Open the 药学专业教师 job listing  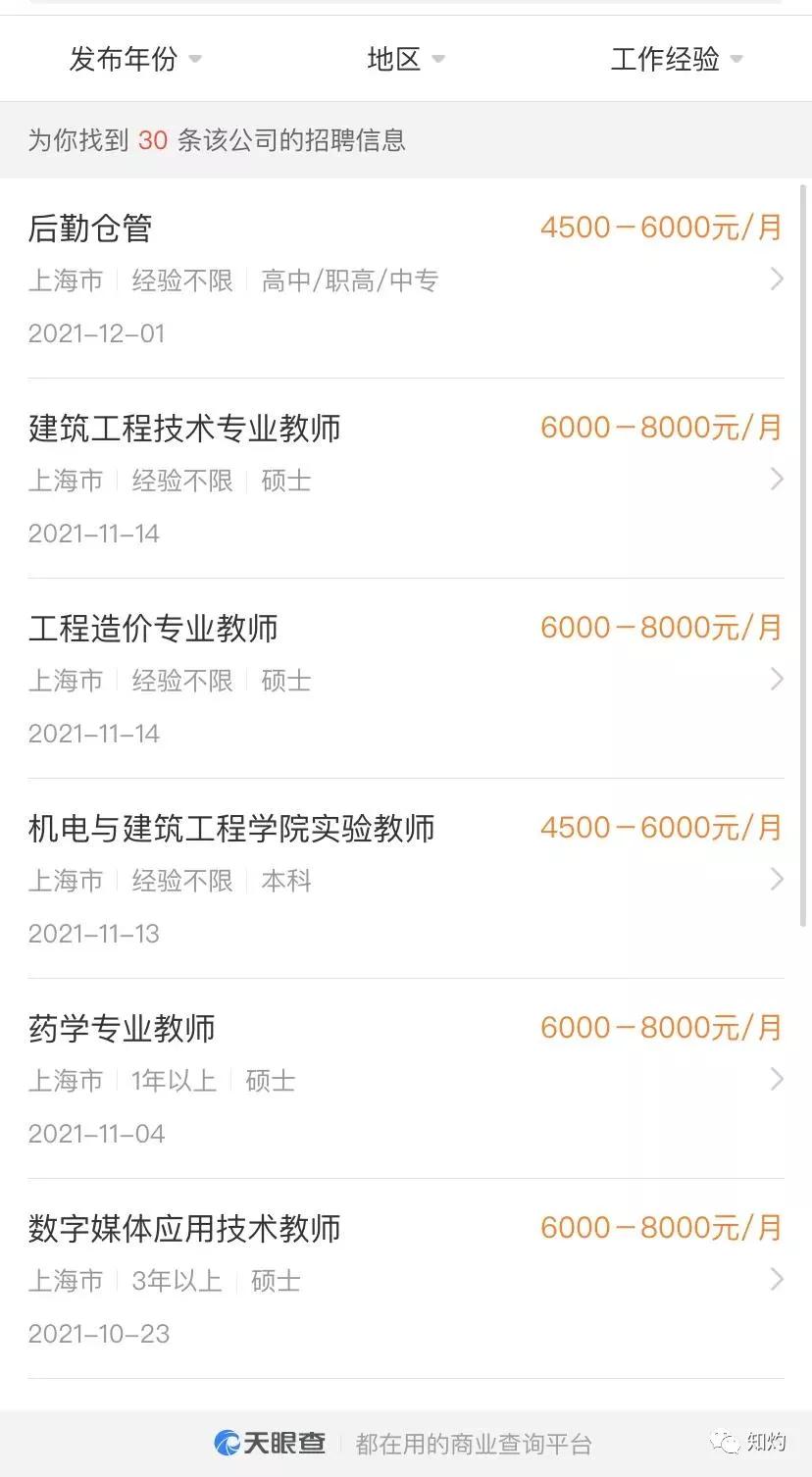(x=121, y=1028)
